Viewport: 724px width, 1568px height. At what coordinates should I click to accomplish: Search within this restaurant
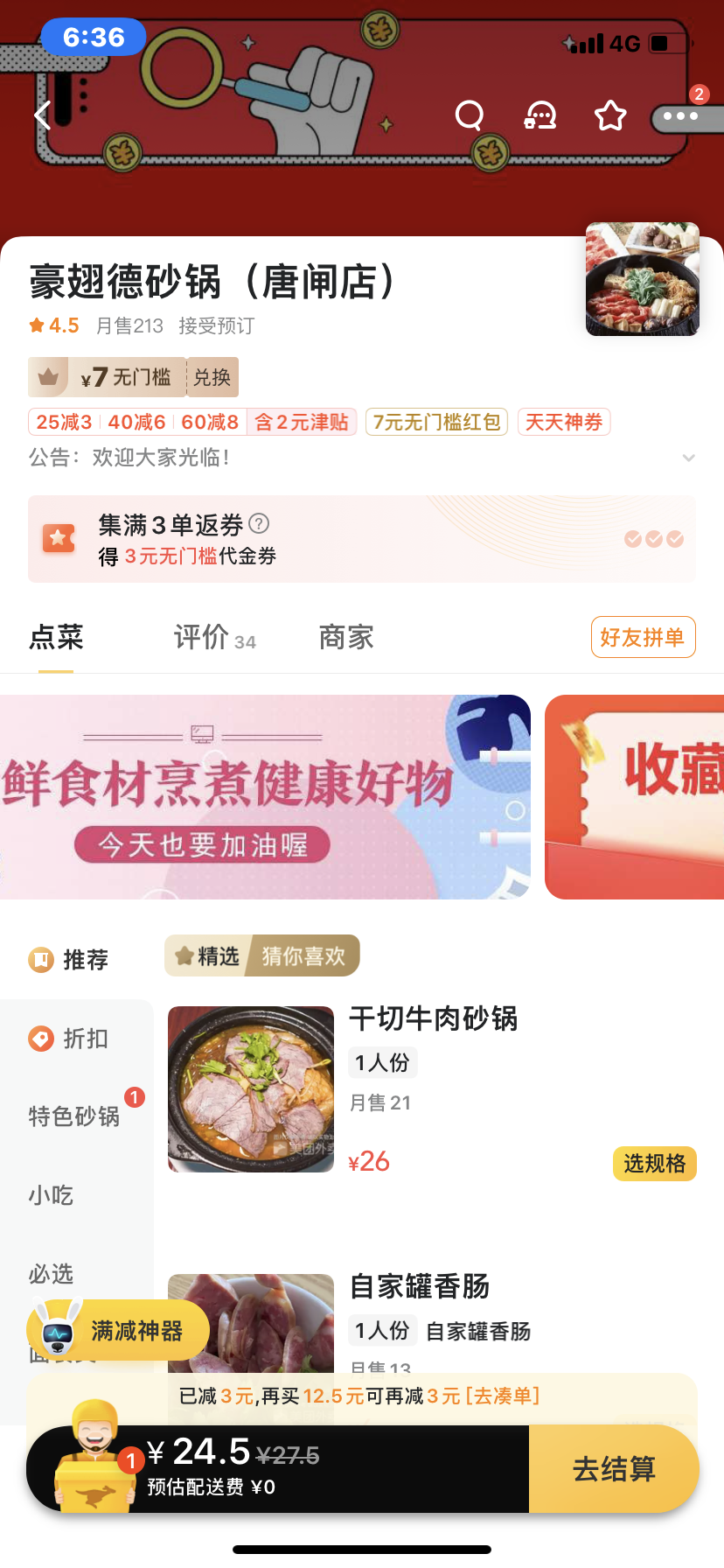point(470,115)
